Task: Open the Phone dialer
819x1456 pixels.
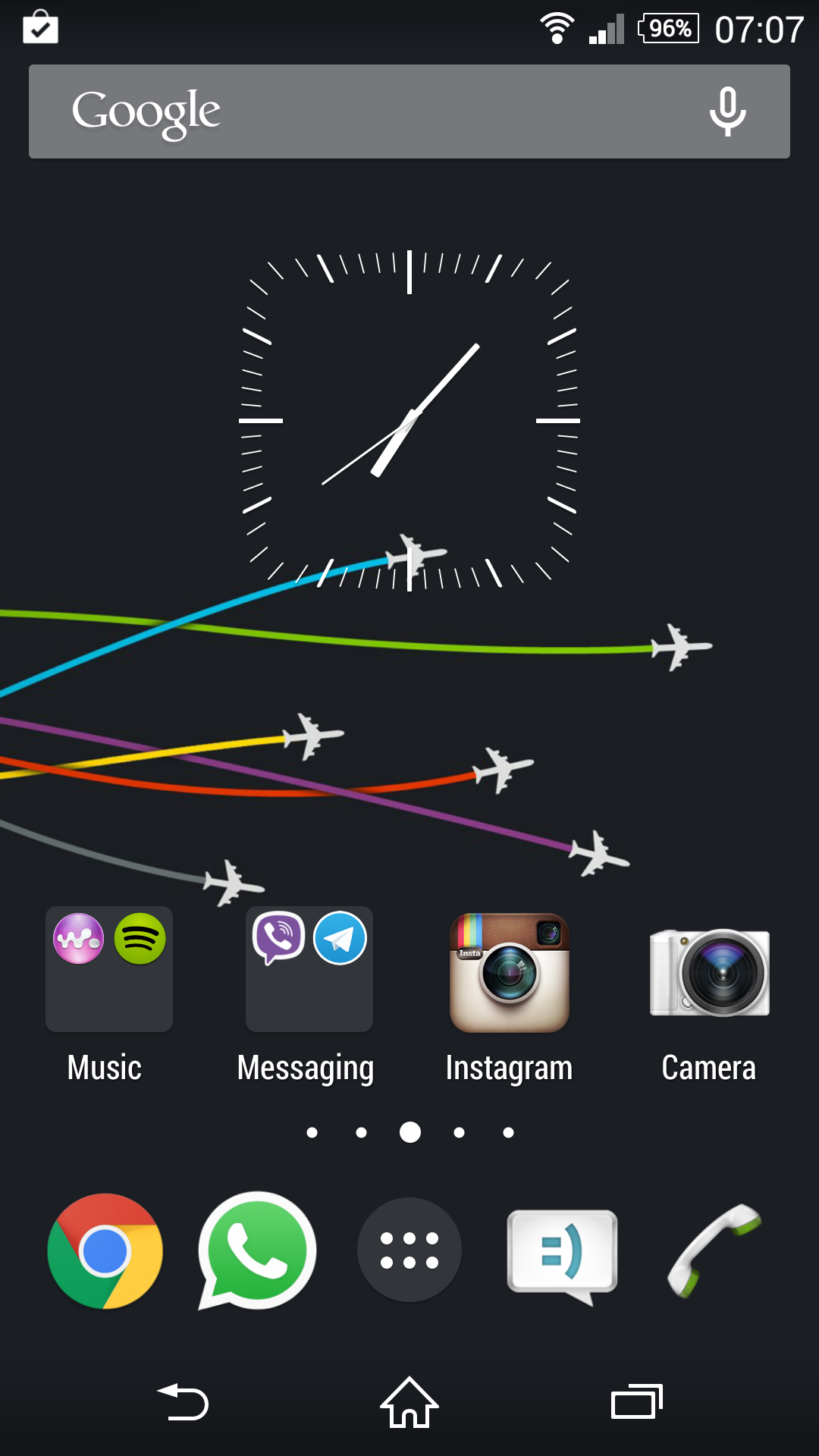Action: [x=714, y=1250]
